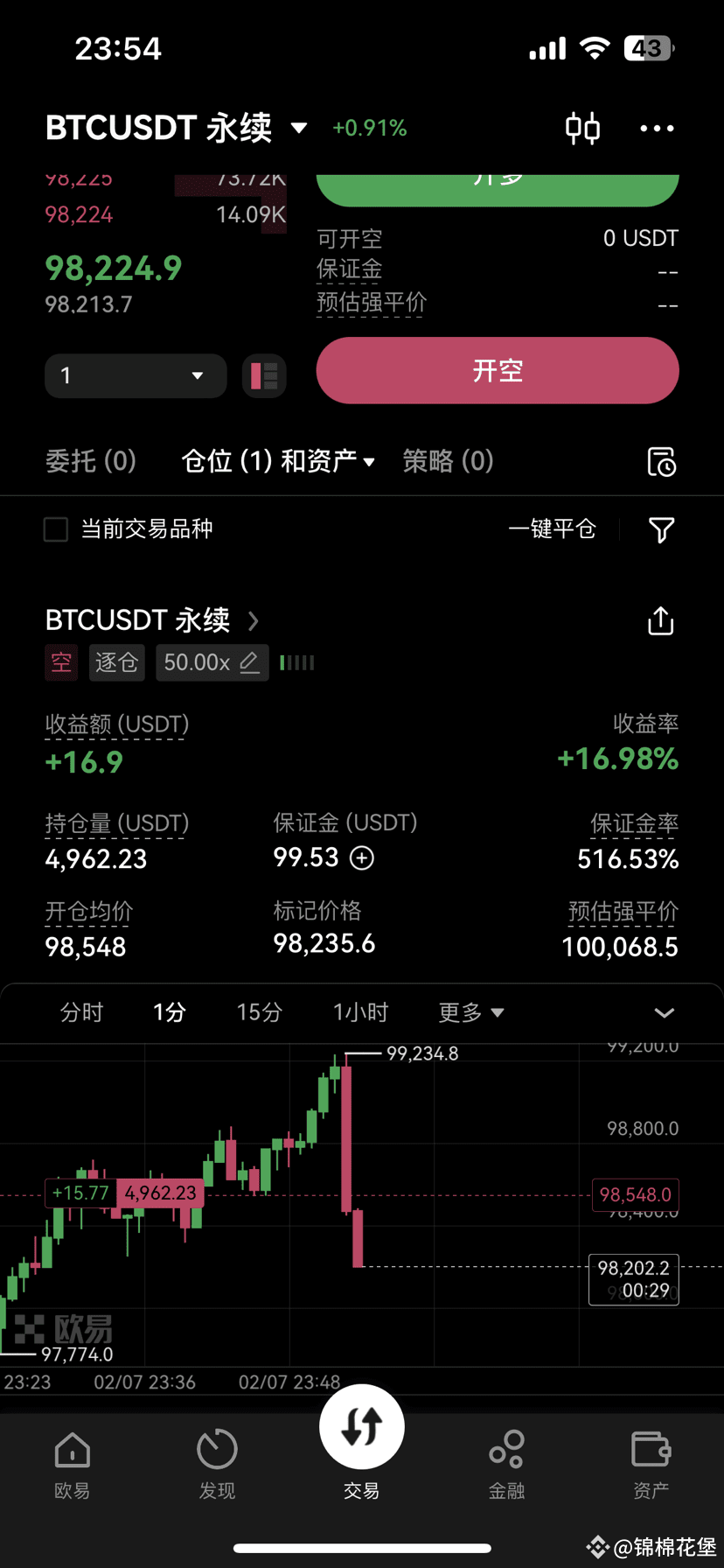This screenshot has width=724, height=1568.
Task: Tap the 交易 swap icon in bottom navigation
Action: [361, 1425]
